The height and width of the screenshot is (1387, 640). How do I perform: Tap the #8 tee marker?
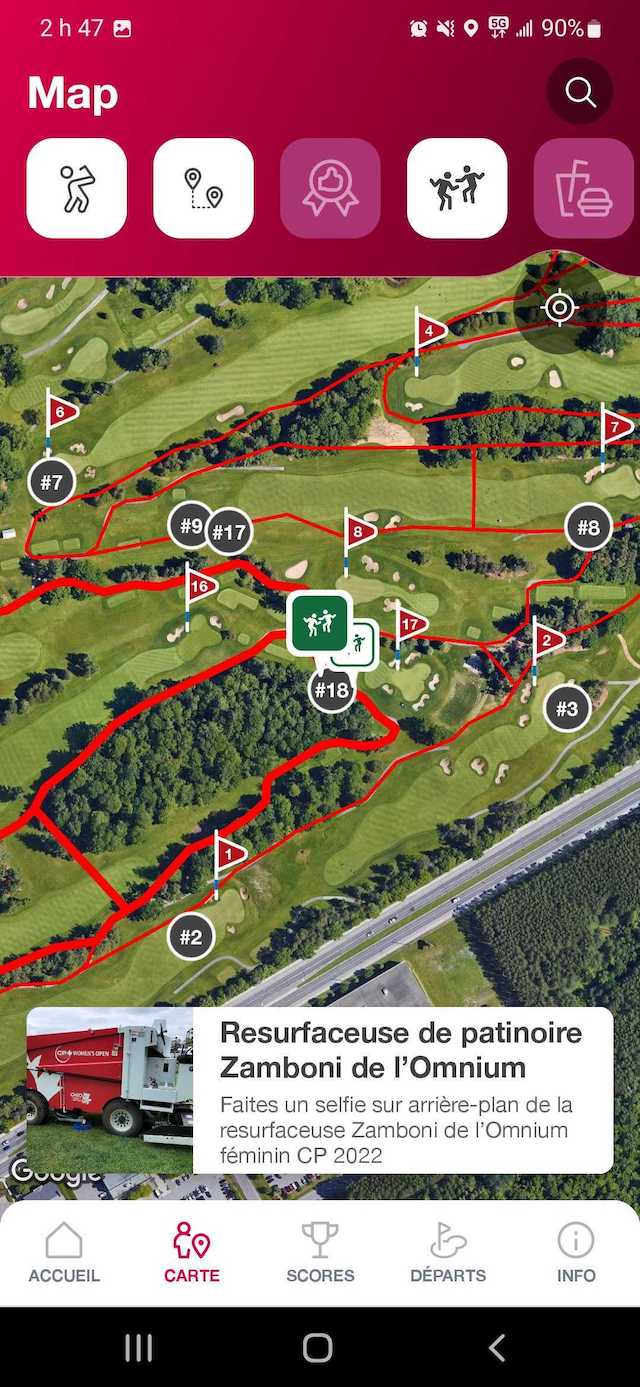coord(589,527)
